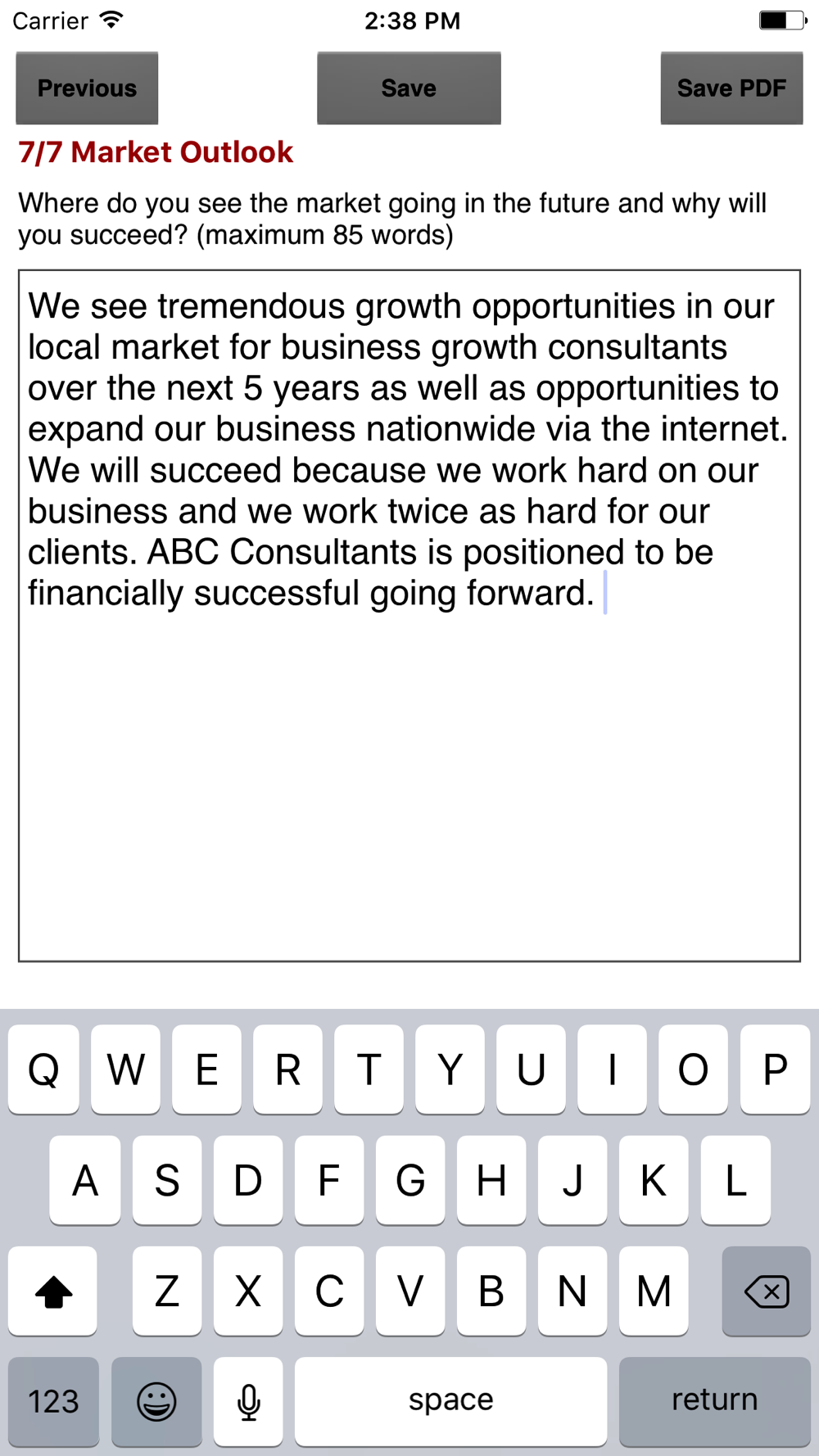This screenshot has width=819, height=1456.
Task: Export the plan with Save PDF
Action: pos(731,88)
